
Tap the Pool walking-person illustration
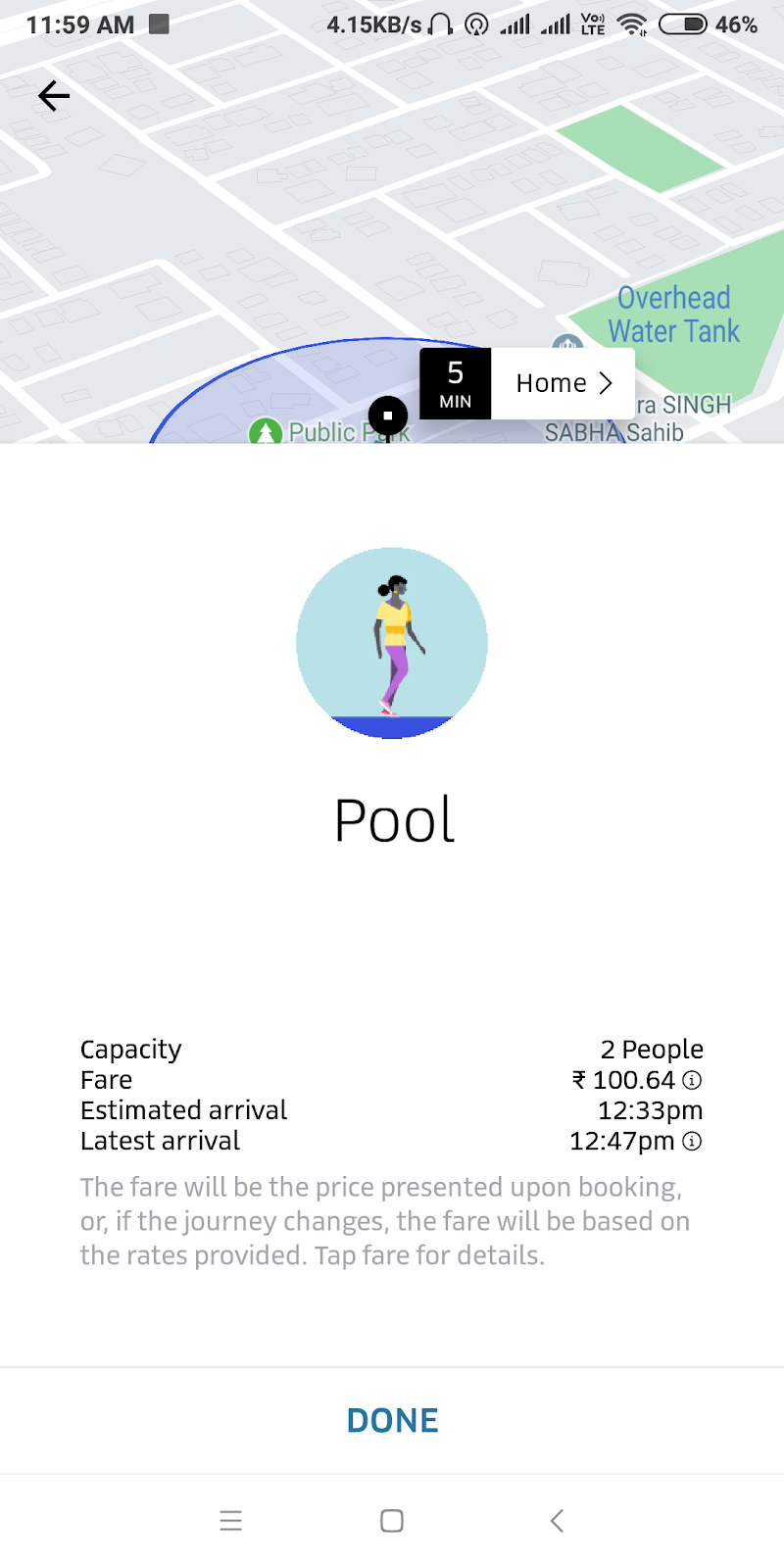coord(392,642)
